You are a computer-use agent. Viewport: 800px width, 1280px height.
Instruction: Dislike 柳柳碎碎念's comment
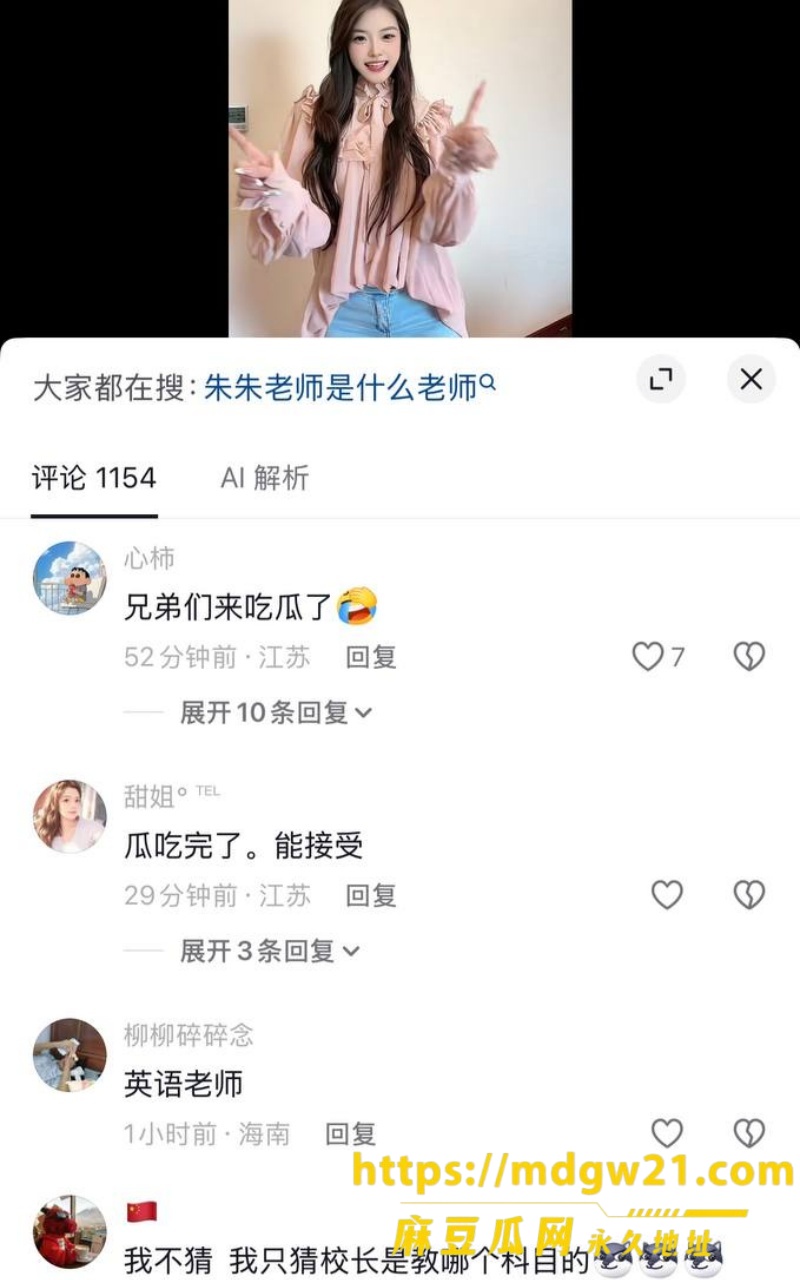749,1132
